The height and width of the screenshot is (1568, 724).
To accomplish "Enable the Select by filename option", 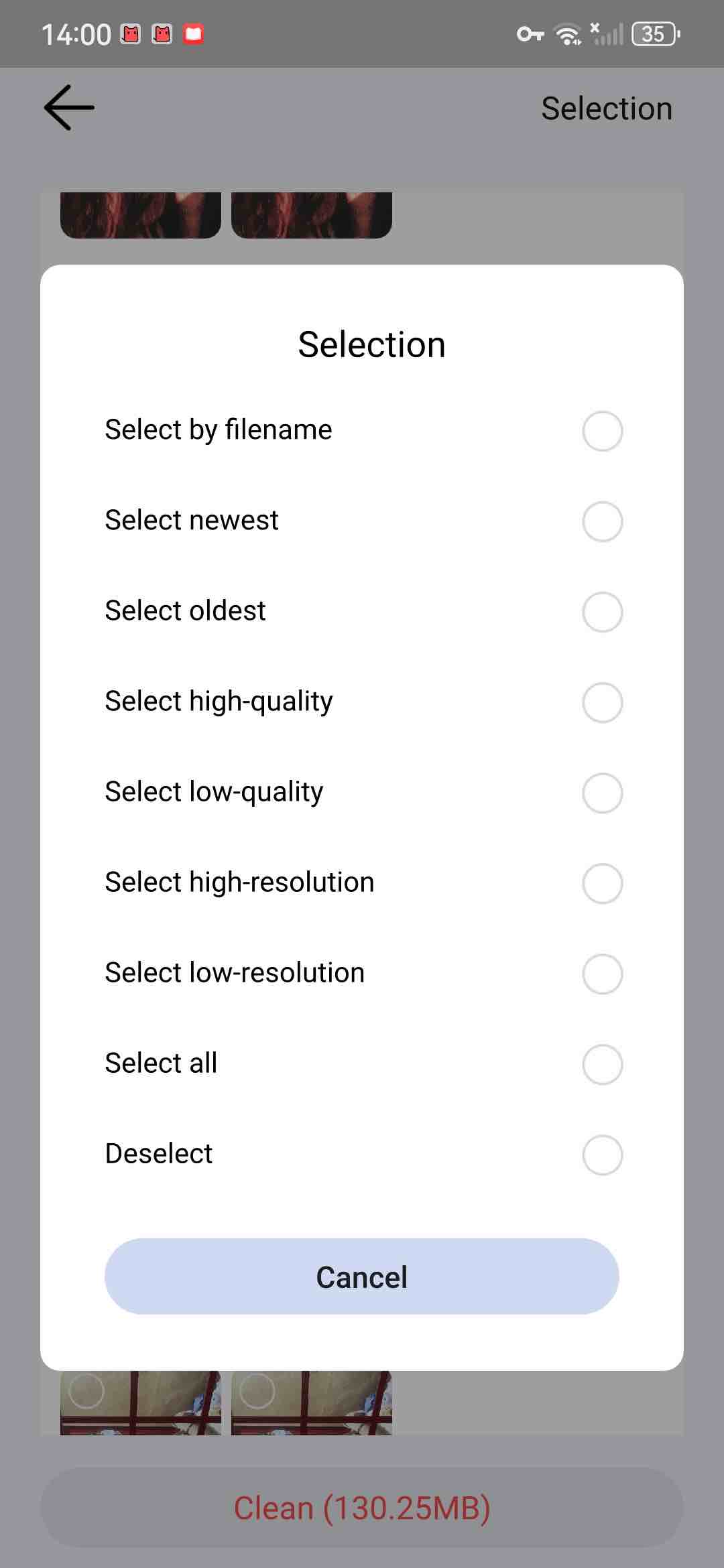I will tap(601, 431).
